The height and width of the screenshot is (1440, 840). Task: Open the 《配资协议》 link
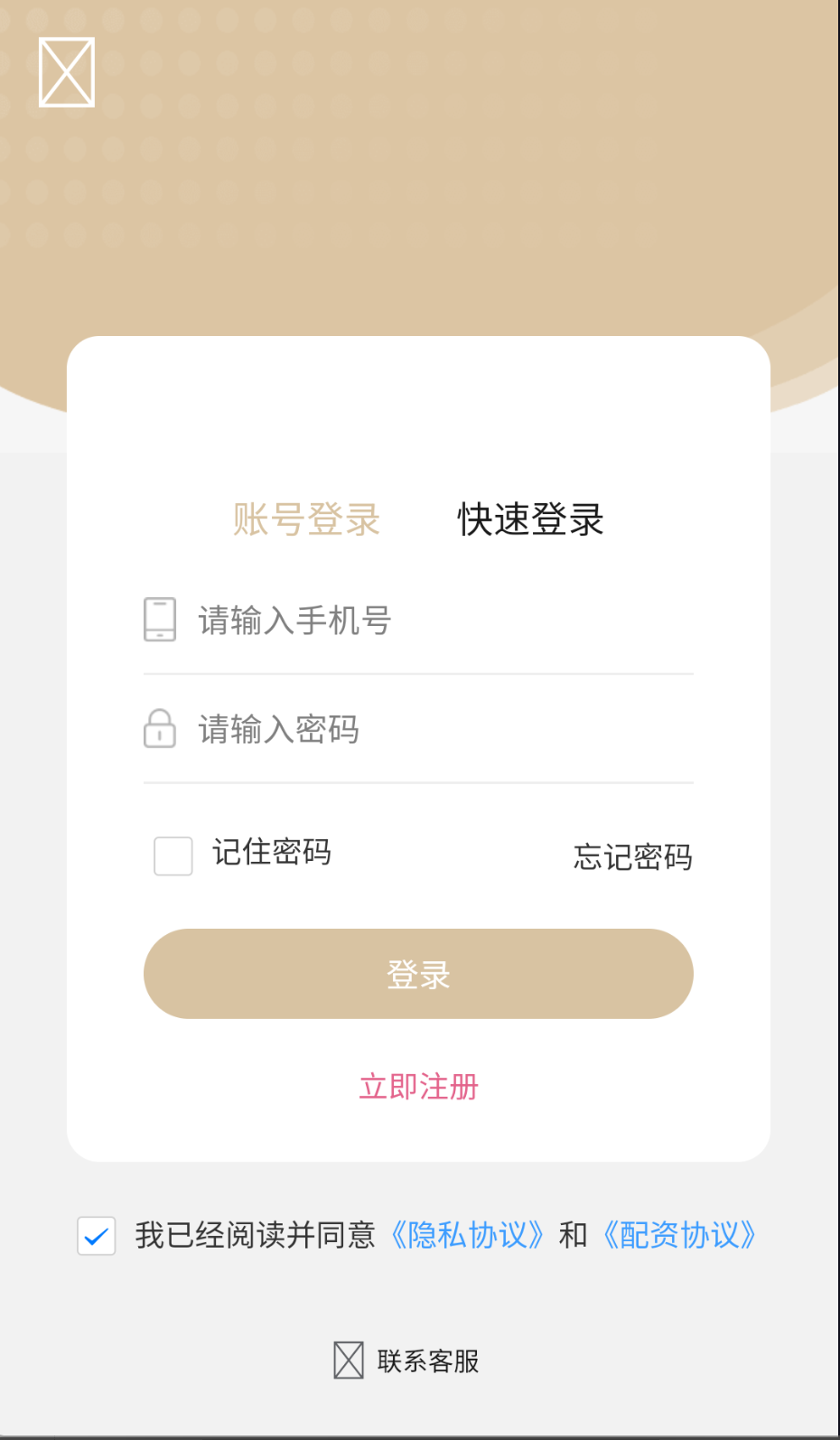click(679, 1236)
